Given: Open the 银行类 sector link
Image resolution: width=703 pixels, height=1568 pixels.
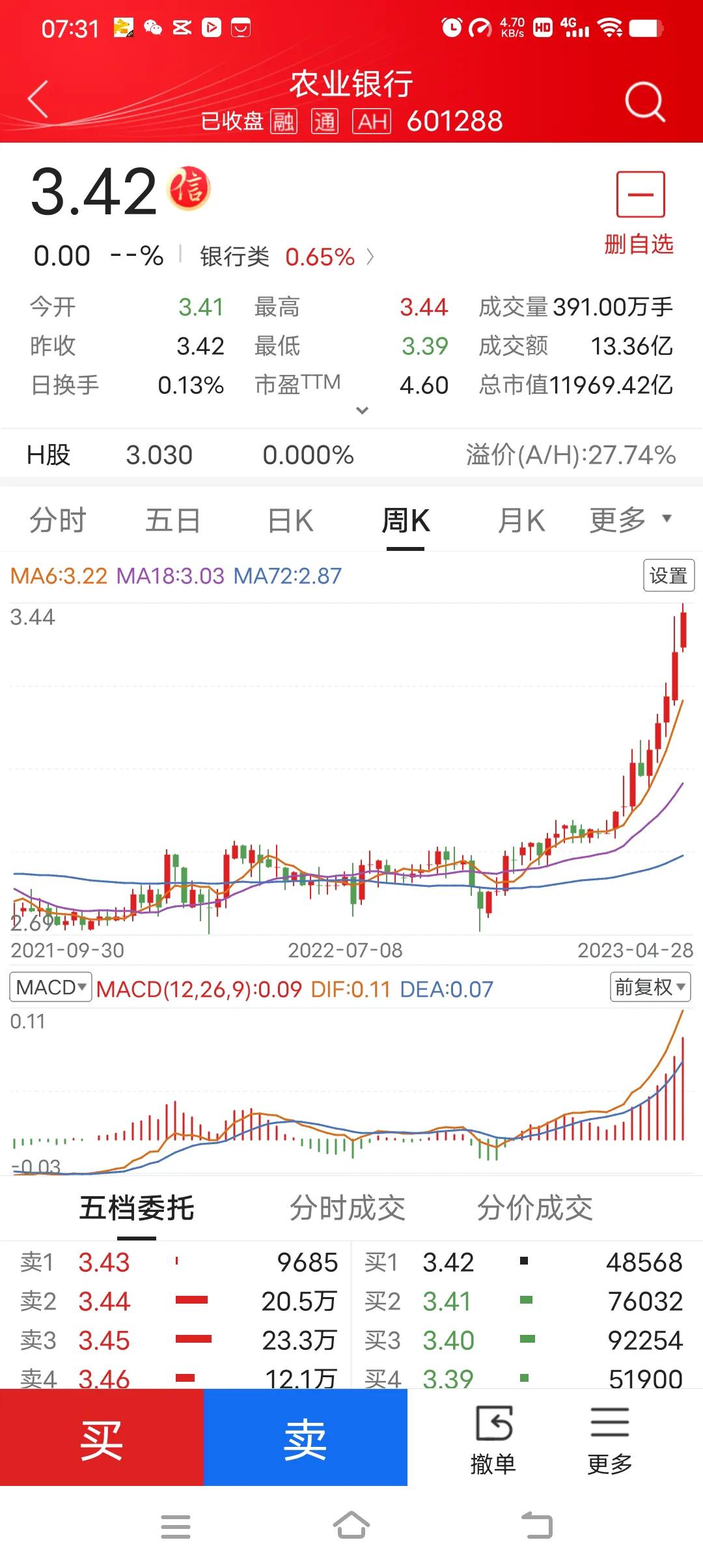Looking at the screenshot, I should tap(234, 255).
